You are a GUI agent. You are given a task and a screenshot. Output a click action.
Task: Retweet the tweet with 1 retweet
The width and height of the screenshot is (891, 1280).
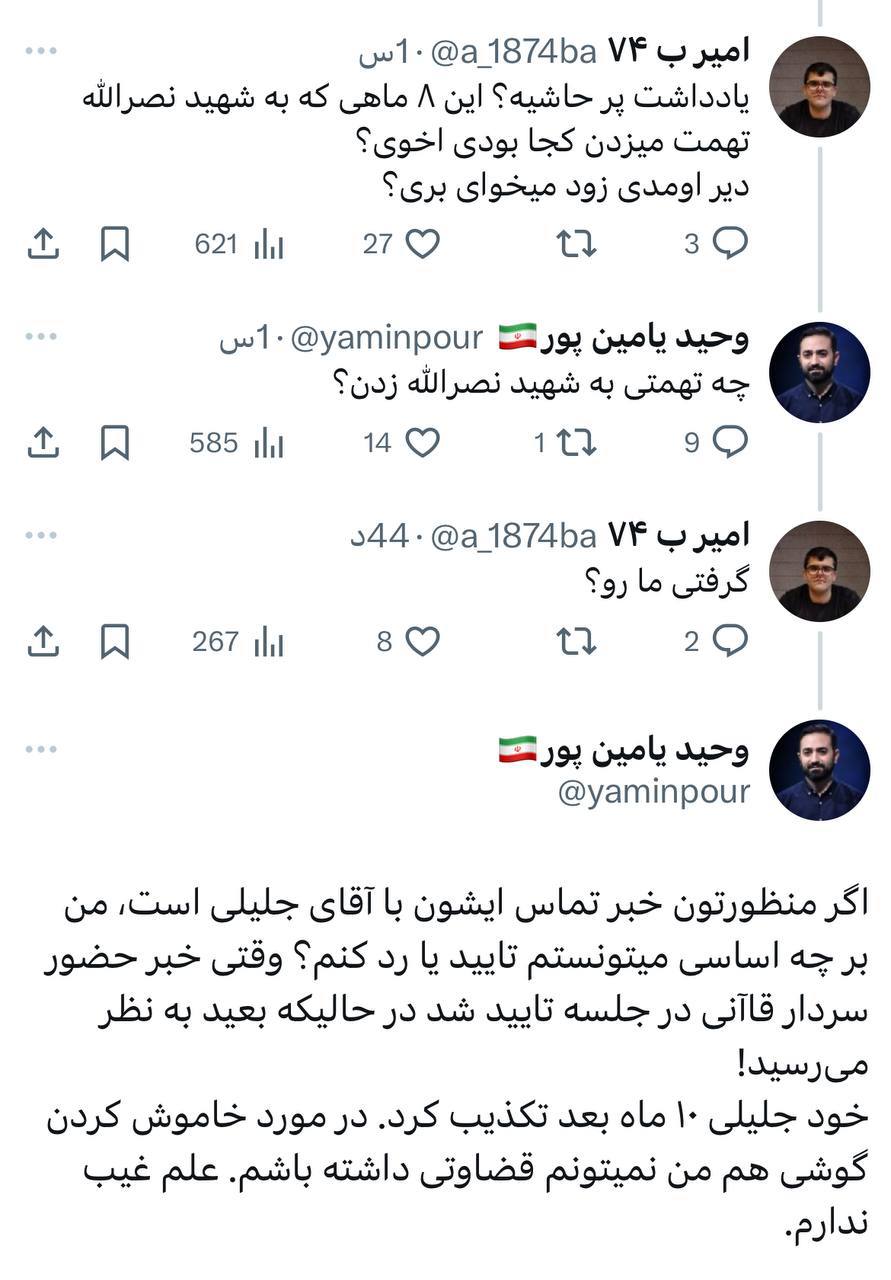[x=576, y=442]
